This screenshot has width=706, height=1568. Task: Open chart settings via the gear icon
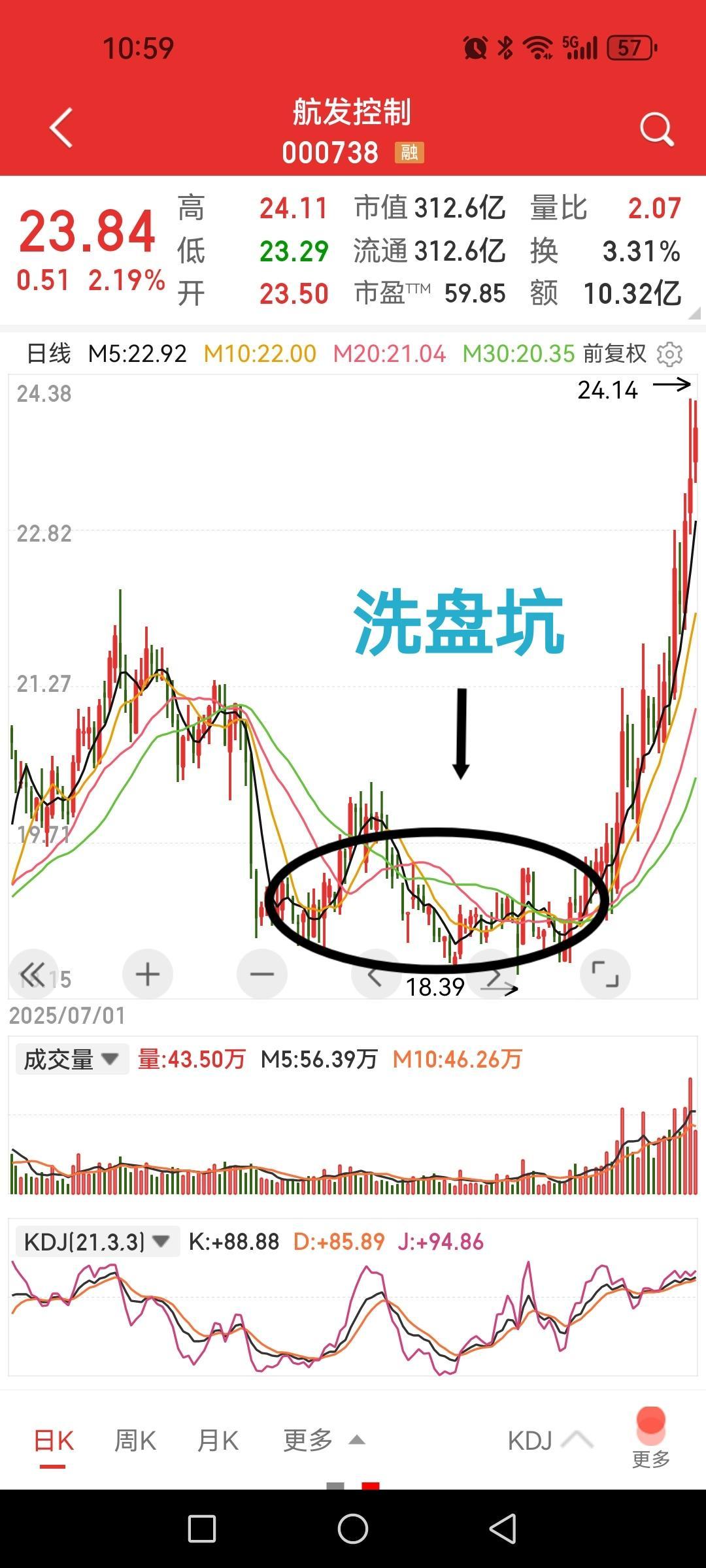(668, 353)
